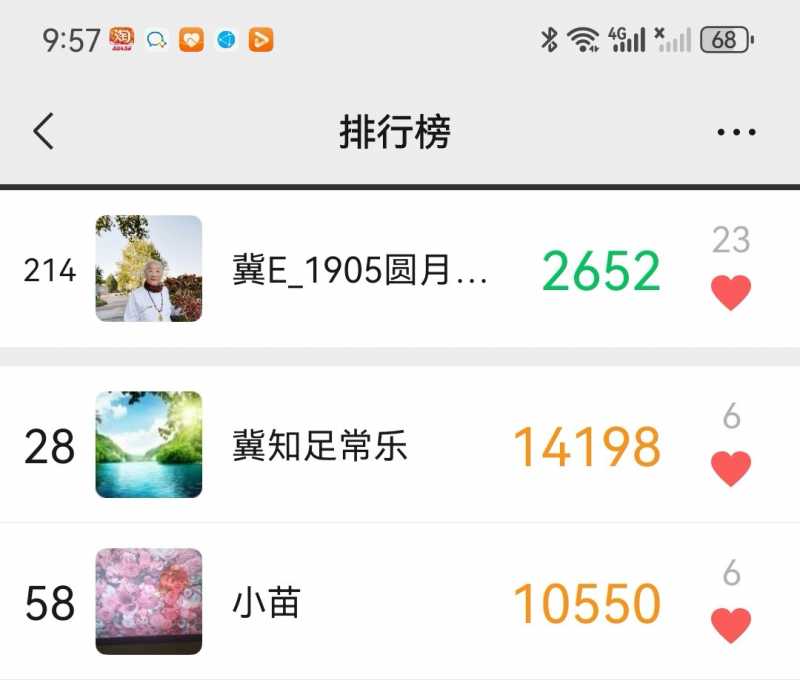The width and height of the screenshot is (800, 680).
Task: Go back from the 排行榜 screen
Action: (43, 131)
